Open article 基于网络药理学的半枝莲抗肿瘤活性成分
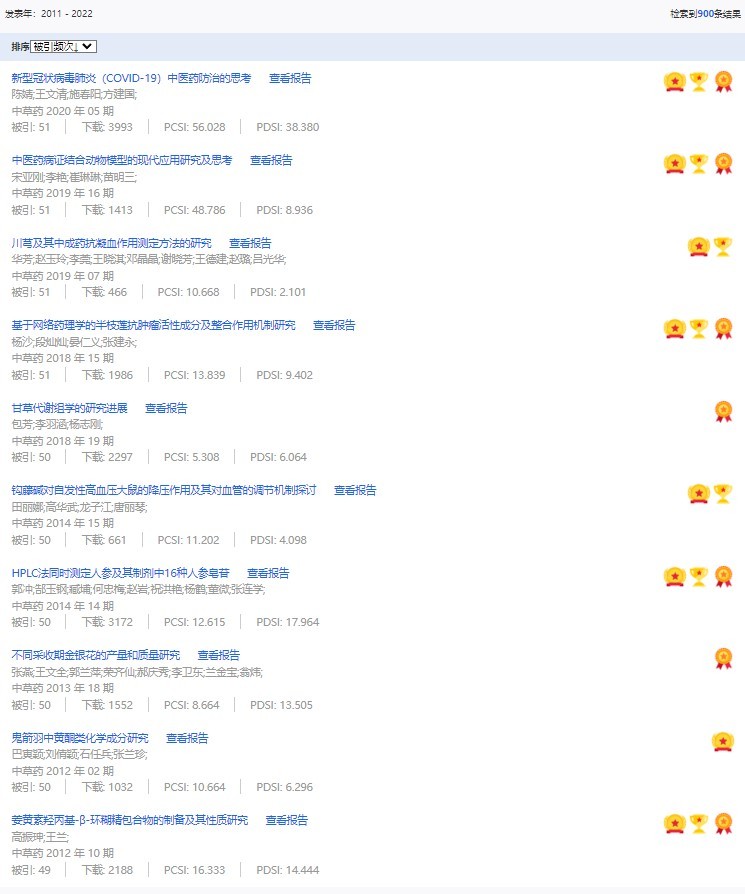This screenshot has height=894, width=745. point(153,325)
